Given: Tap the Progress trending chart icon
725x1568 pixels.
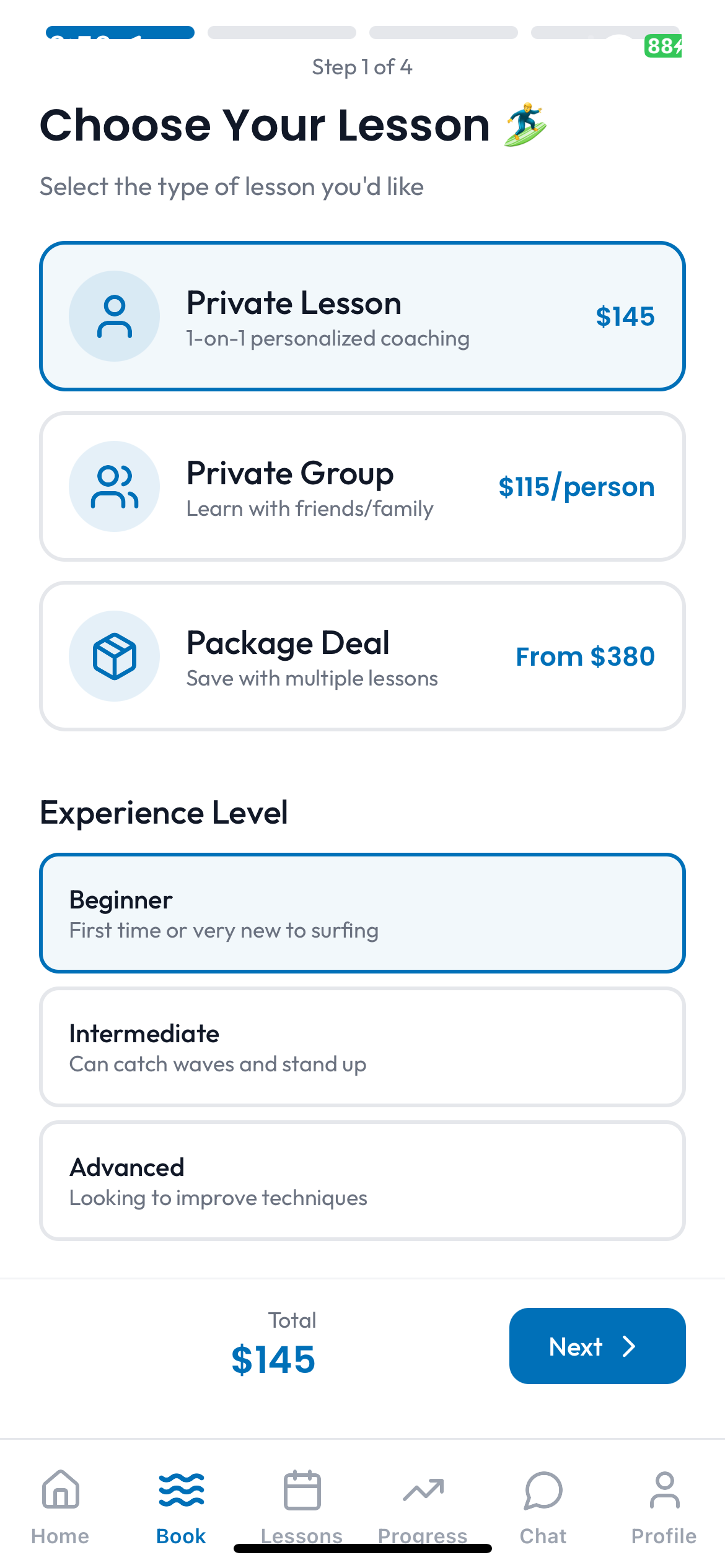Looking at the screenshot, I should (x=423, y=1491).
